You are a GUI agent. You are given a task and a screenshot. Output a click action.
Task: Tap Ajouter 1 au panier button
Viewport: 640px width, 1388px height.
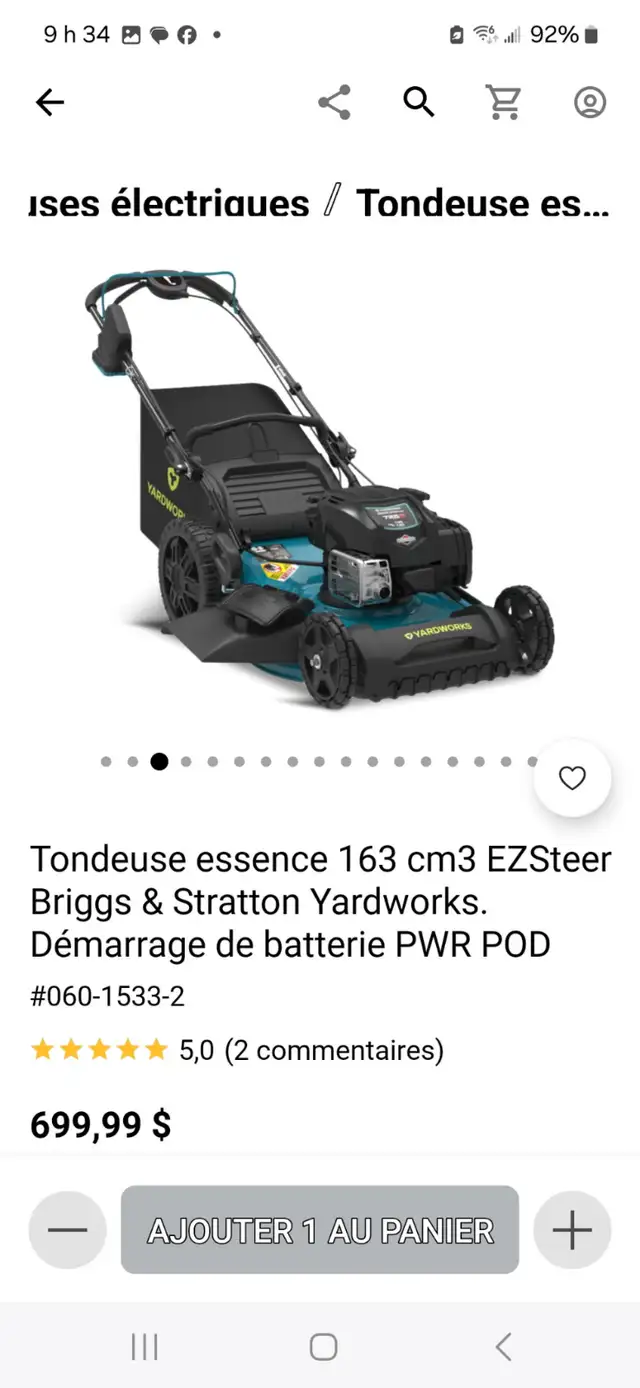pos(320,1230)
